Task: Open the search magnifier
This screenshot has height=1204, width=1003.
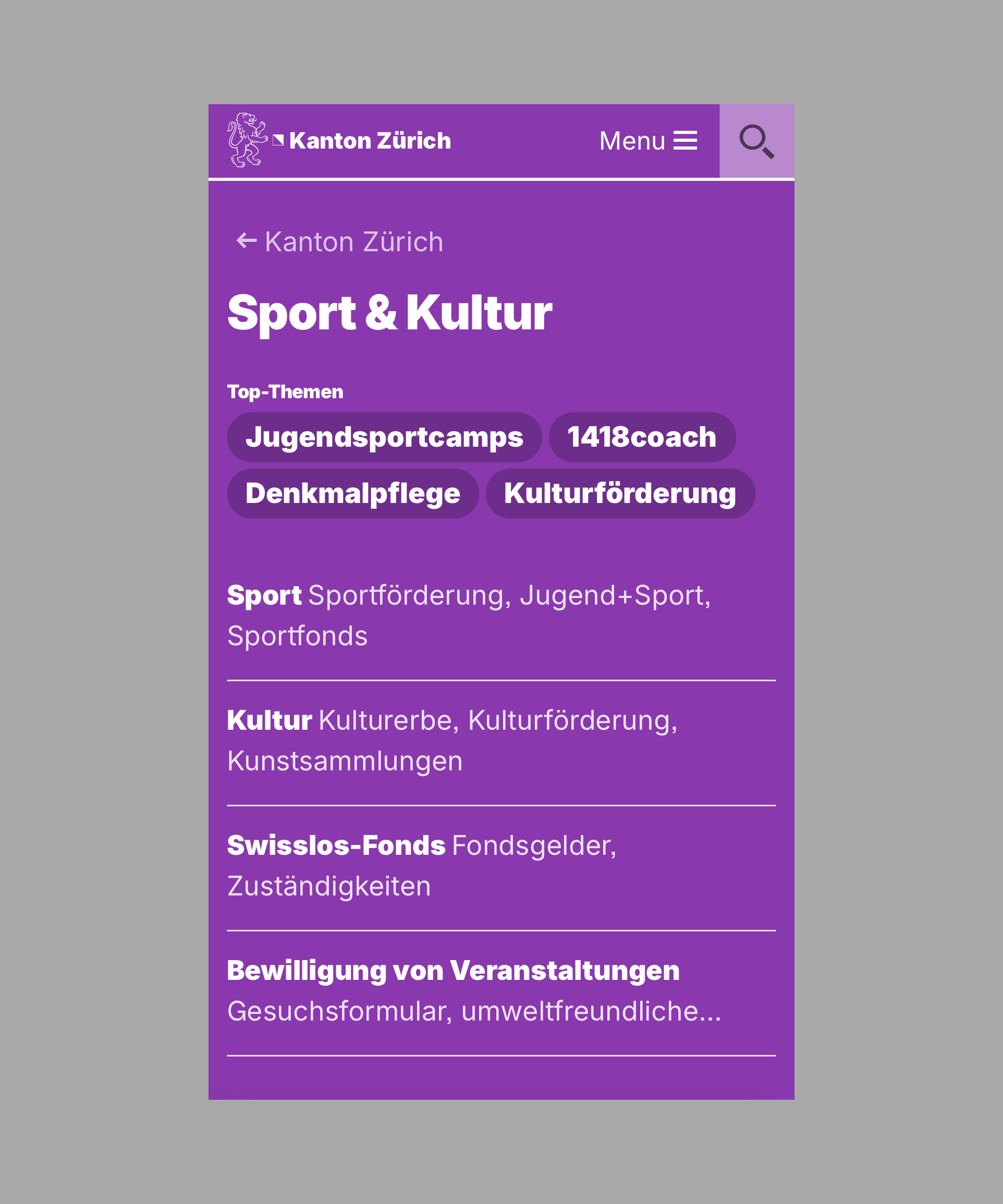Action: point(756,141)
